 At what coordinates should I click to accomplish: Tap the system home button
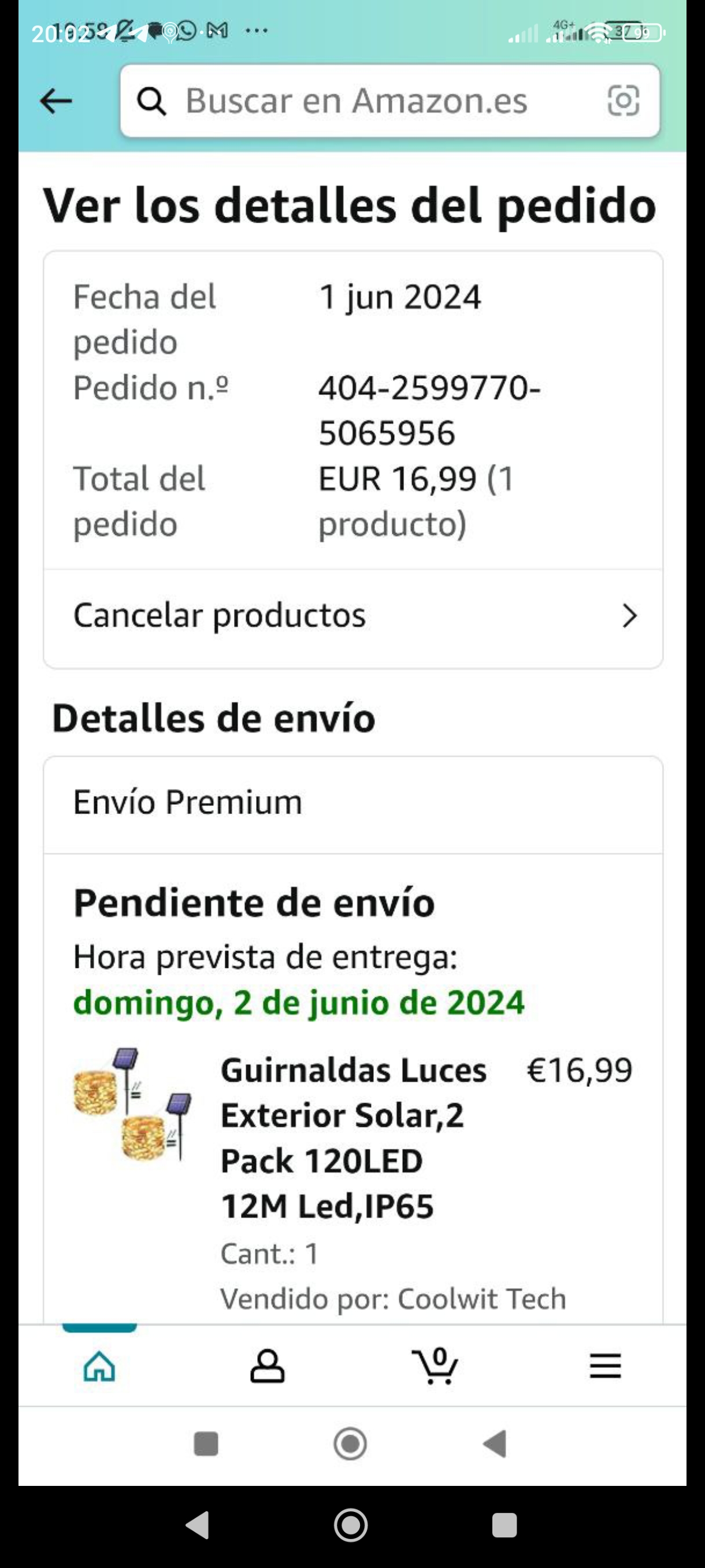click(x=351, y=1525)
